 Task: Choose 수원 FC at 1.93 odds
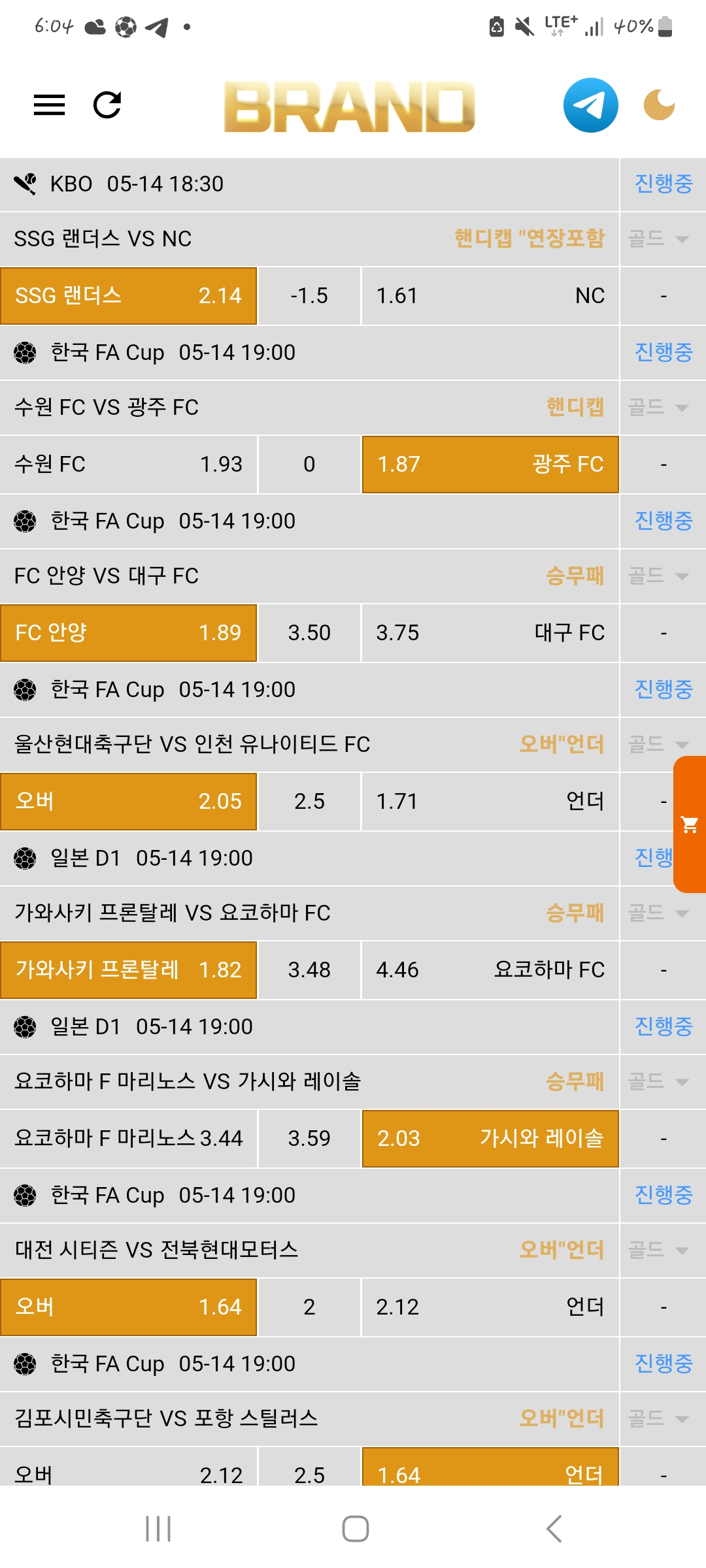coord(128,465)
